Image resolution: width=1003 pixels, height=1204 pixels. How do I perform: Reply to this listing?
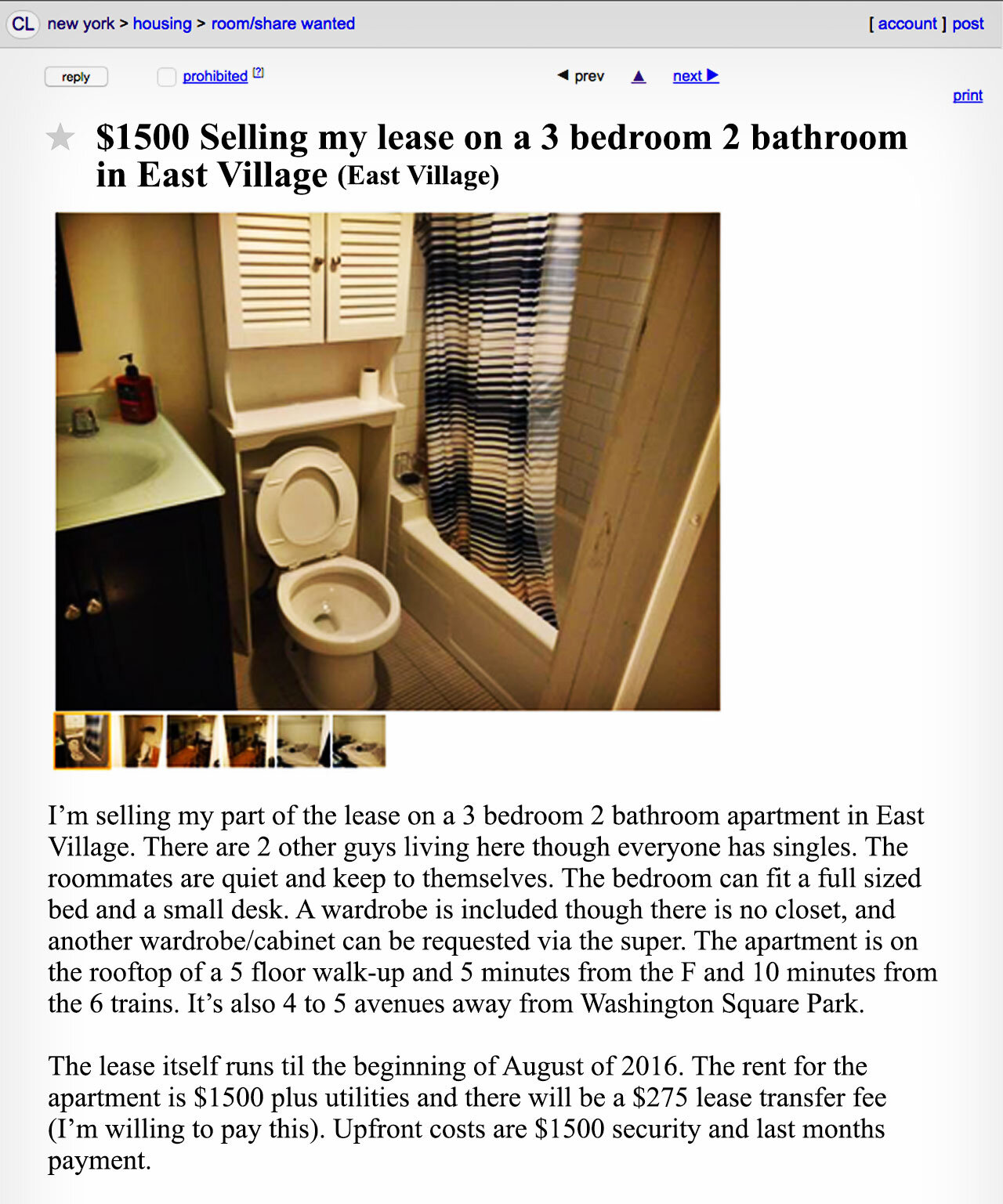click(76, 77)
